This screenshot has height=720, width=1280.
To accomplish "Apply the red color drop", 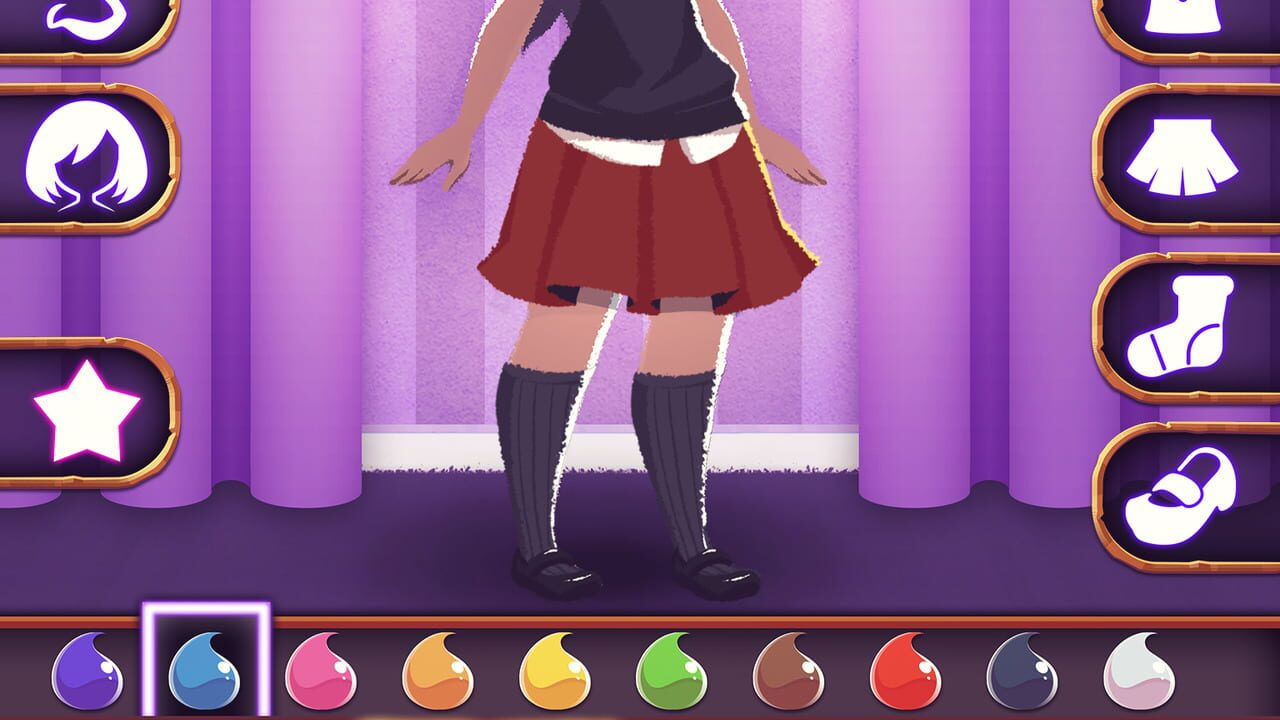I will coord(905,672).
